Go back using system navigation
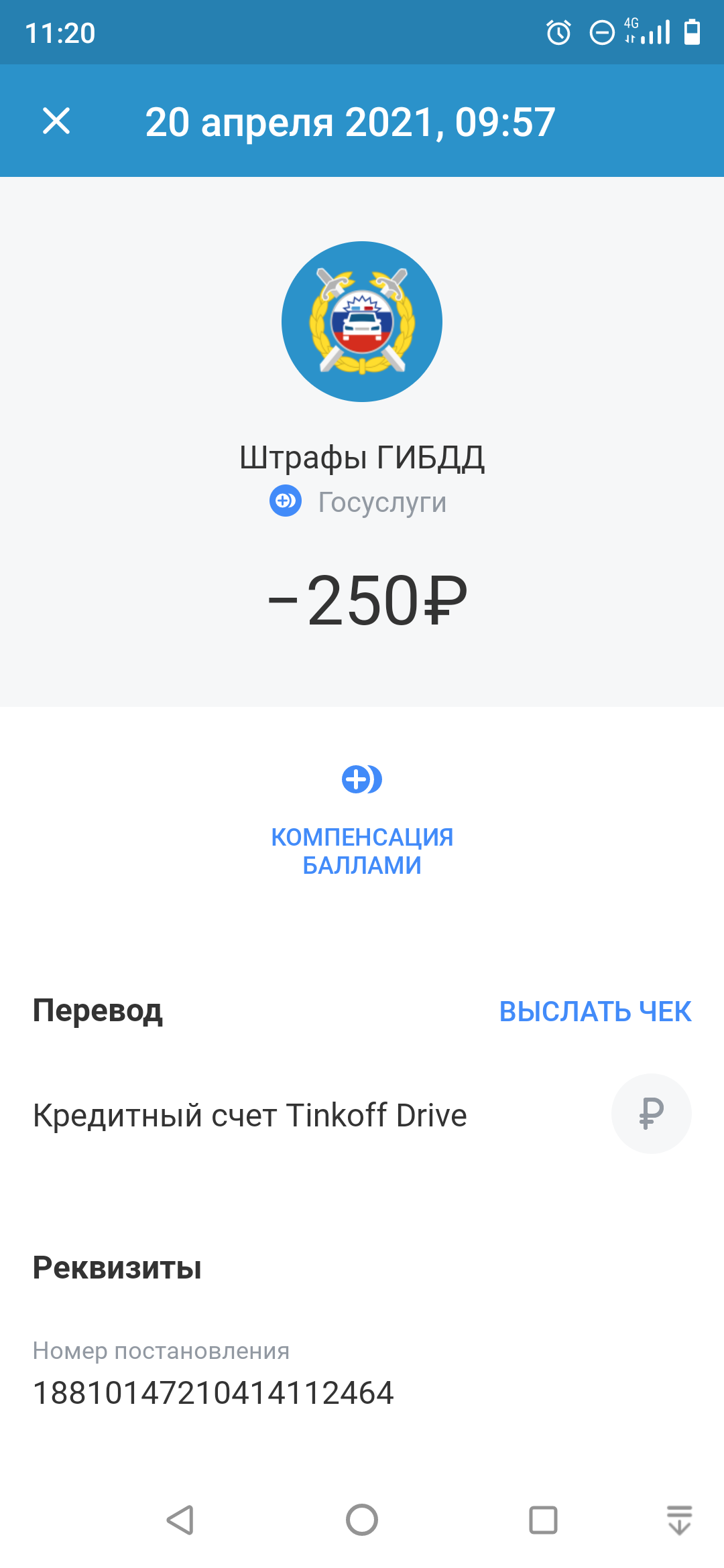This screenshot has width=724, height=1568. click(180, 1520)
